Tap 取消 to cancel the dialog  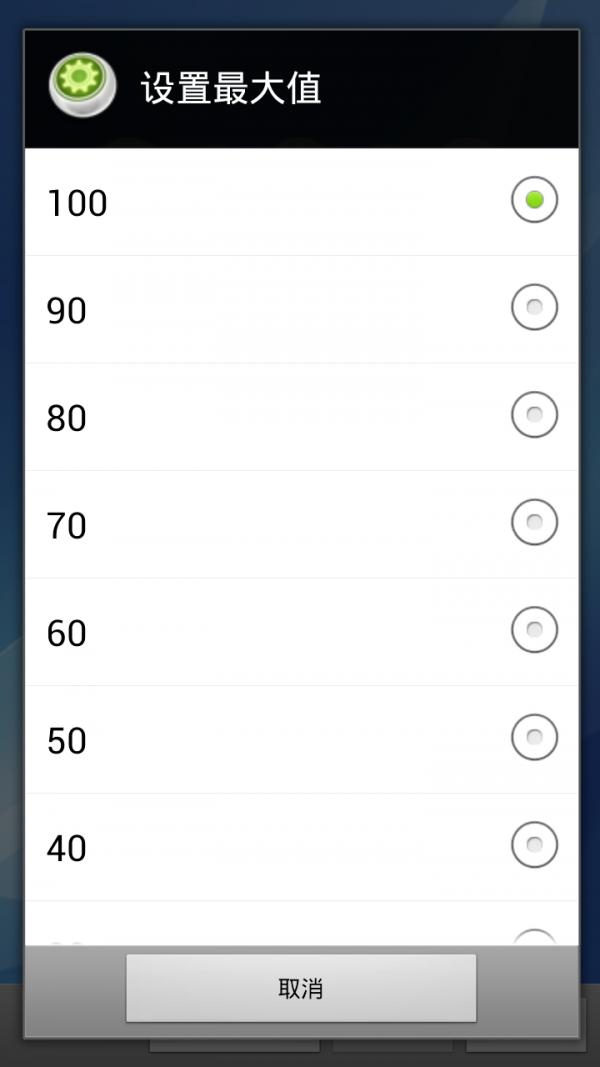tap(300, 988)
